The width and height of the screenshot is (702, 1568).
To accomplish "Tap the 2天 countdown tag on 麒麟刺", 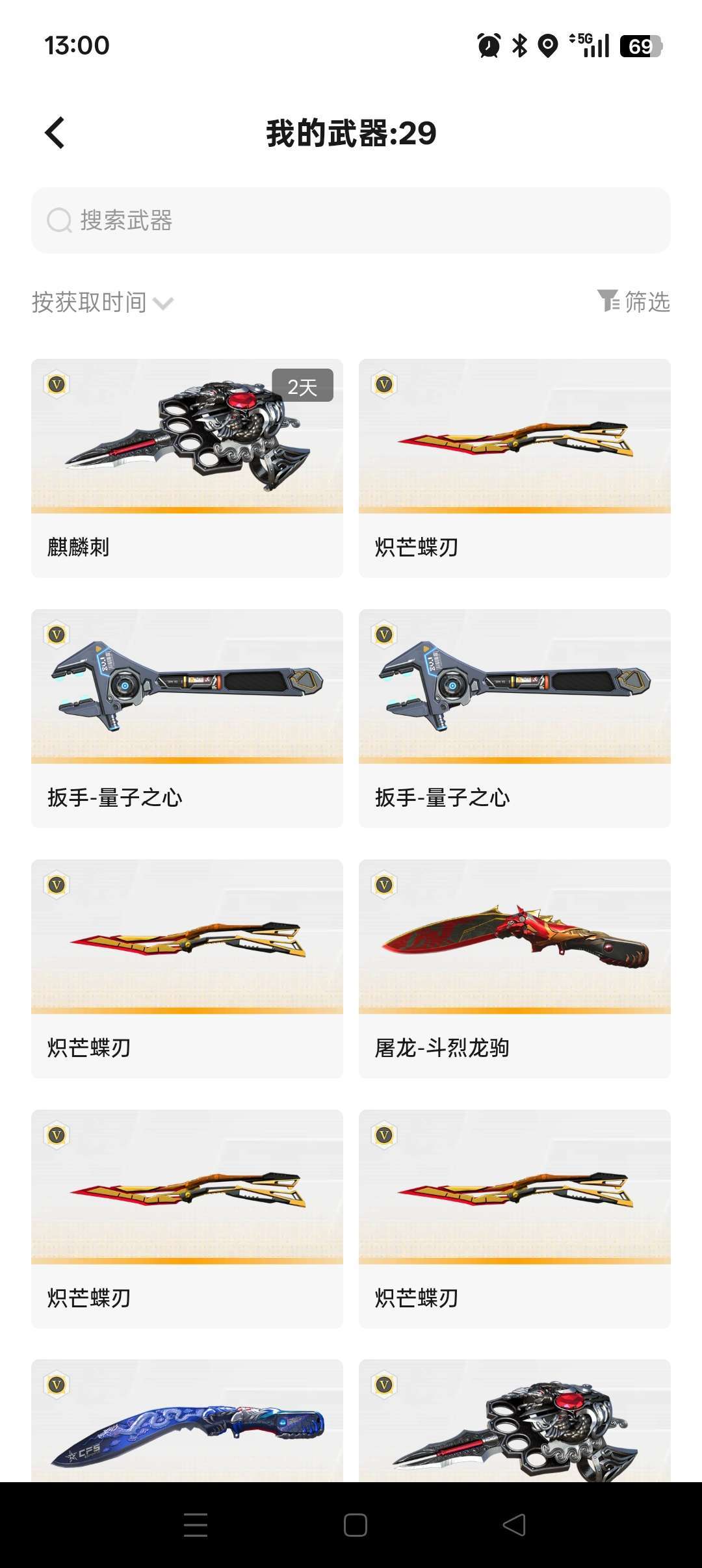I will tap(302, 385).
